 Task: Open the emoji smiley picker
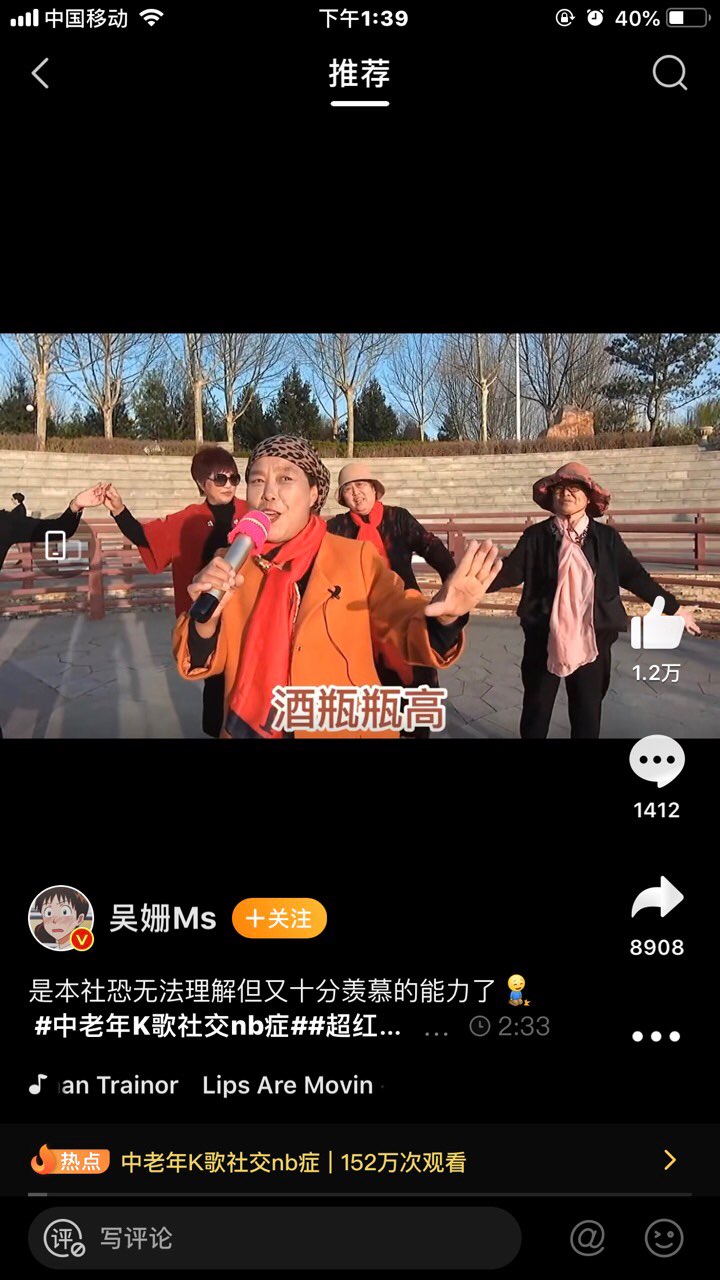coord(664,1238)
